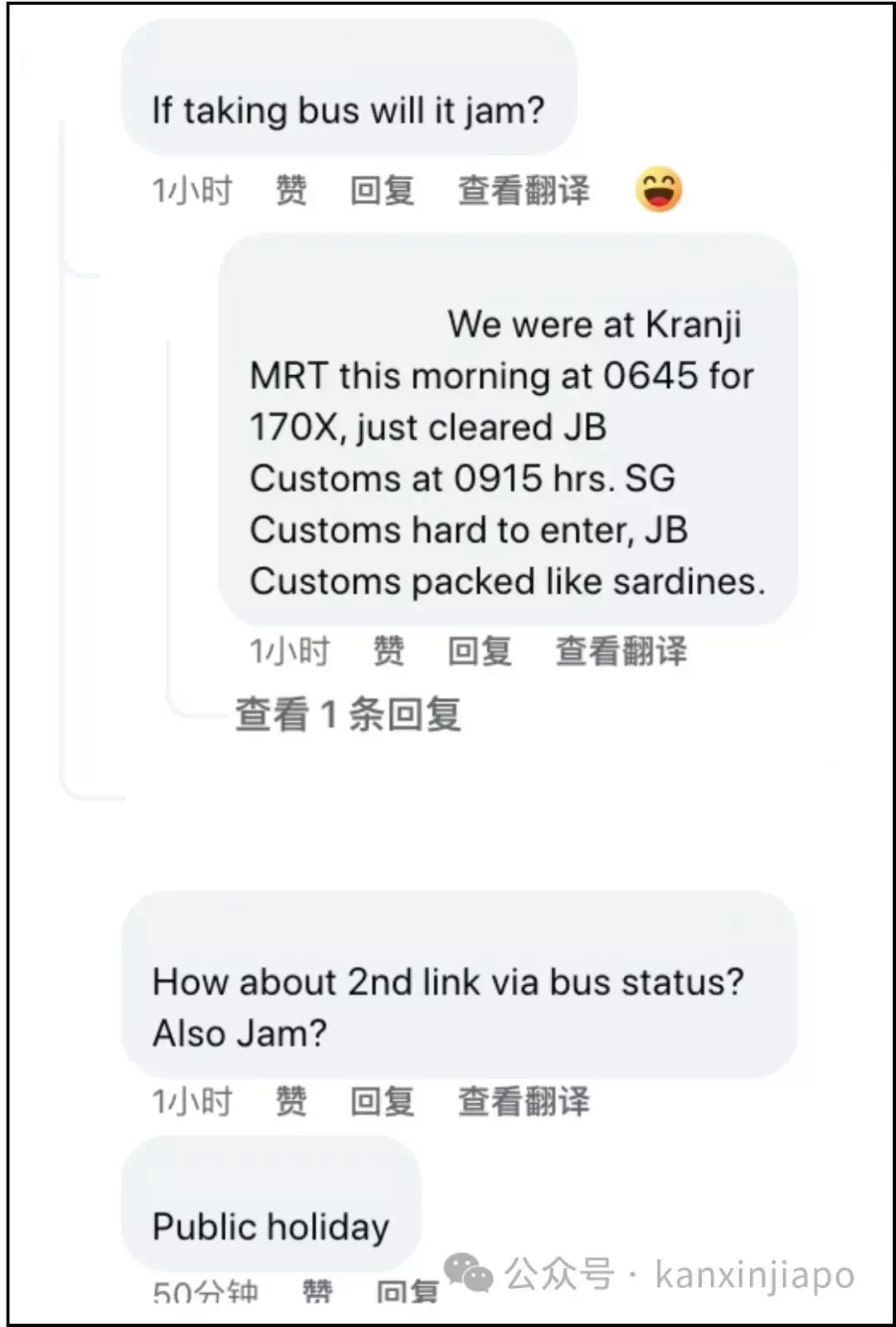The width and height of the screenshot is (896, 1327).
Task: Reply to 'If taking bus will it jam?' comment
Action: [x=382, y=190]
